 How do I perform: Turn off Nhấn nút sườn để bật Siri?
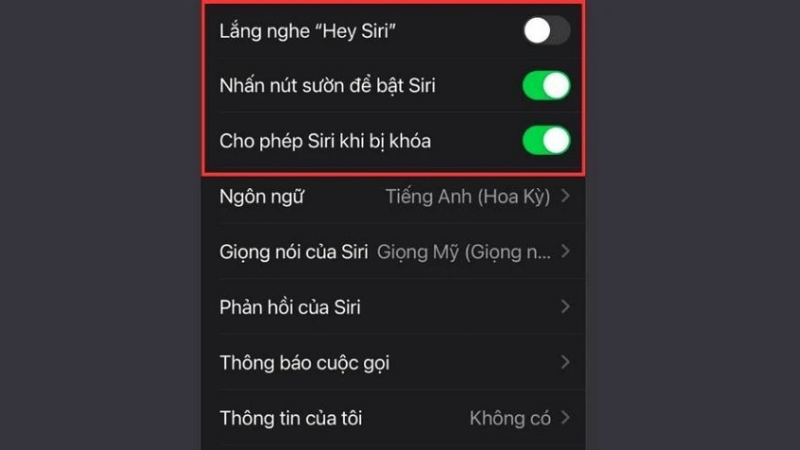(546, 86)
